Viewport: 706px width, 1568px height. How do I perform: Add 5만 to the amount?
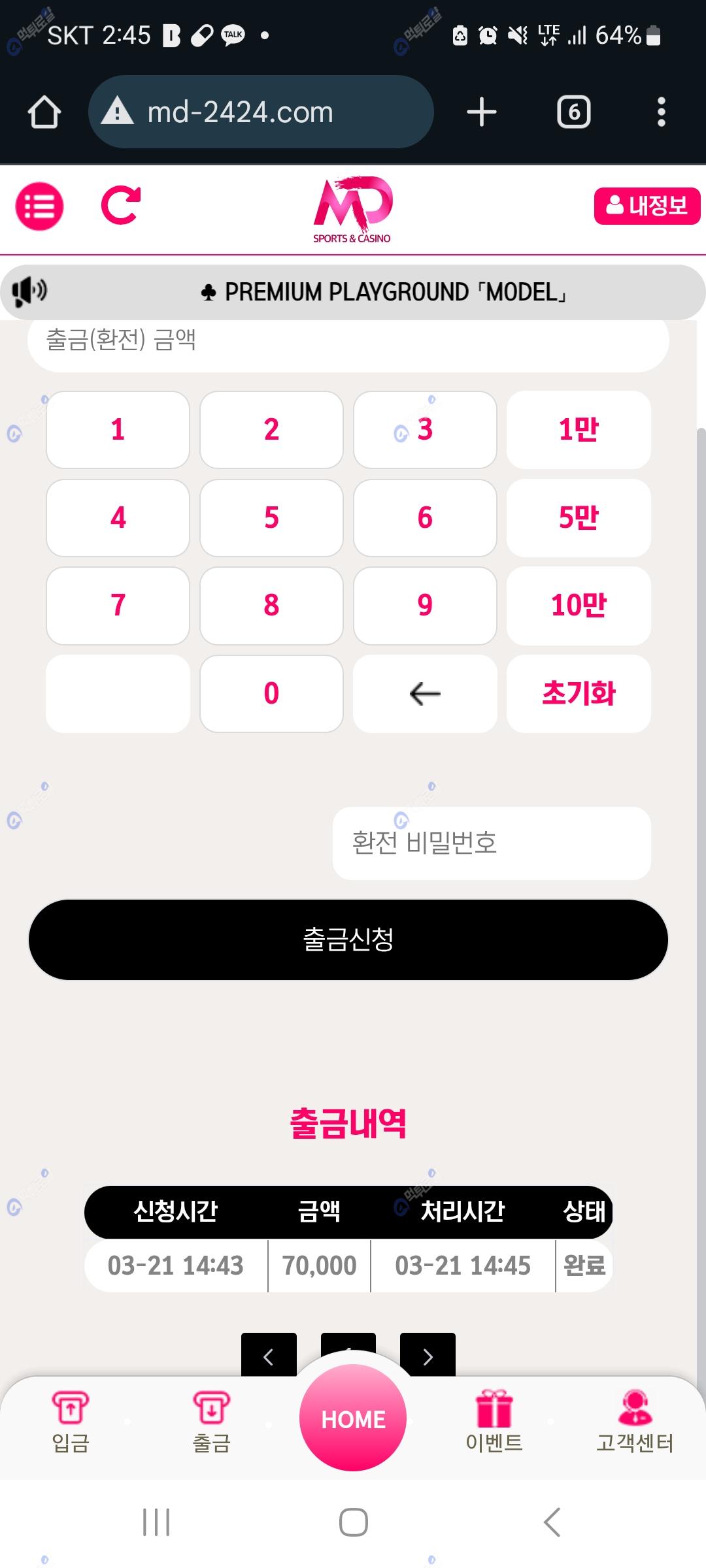[x=579, y=518]
